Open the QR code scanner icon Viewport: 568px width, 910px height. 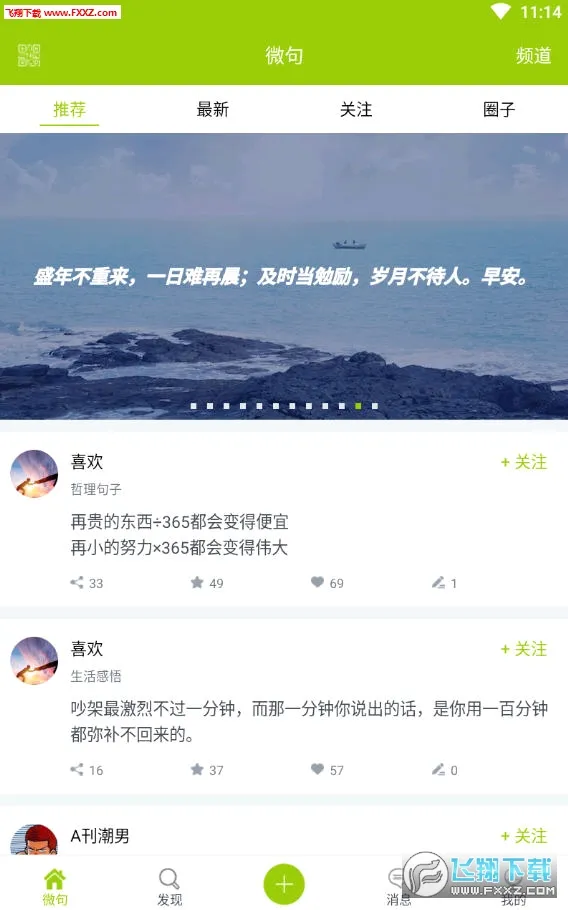(28, 56)
